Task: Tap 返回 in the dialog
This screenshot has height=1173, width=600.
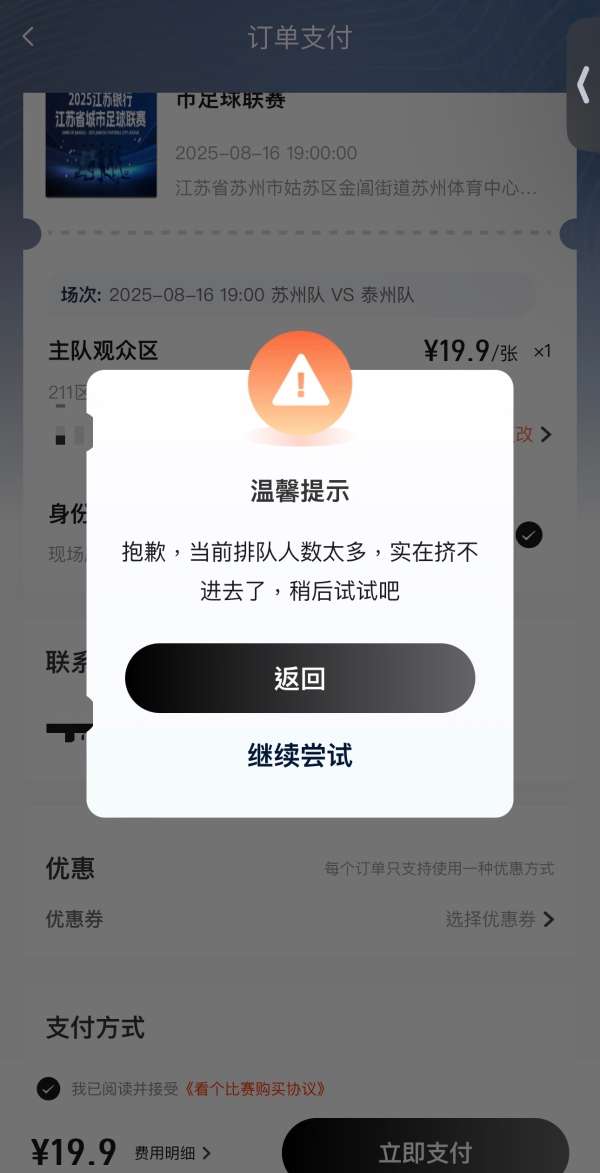Action: pyautogui.click(x=300, y=678)
